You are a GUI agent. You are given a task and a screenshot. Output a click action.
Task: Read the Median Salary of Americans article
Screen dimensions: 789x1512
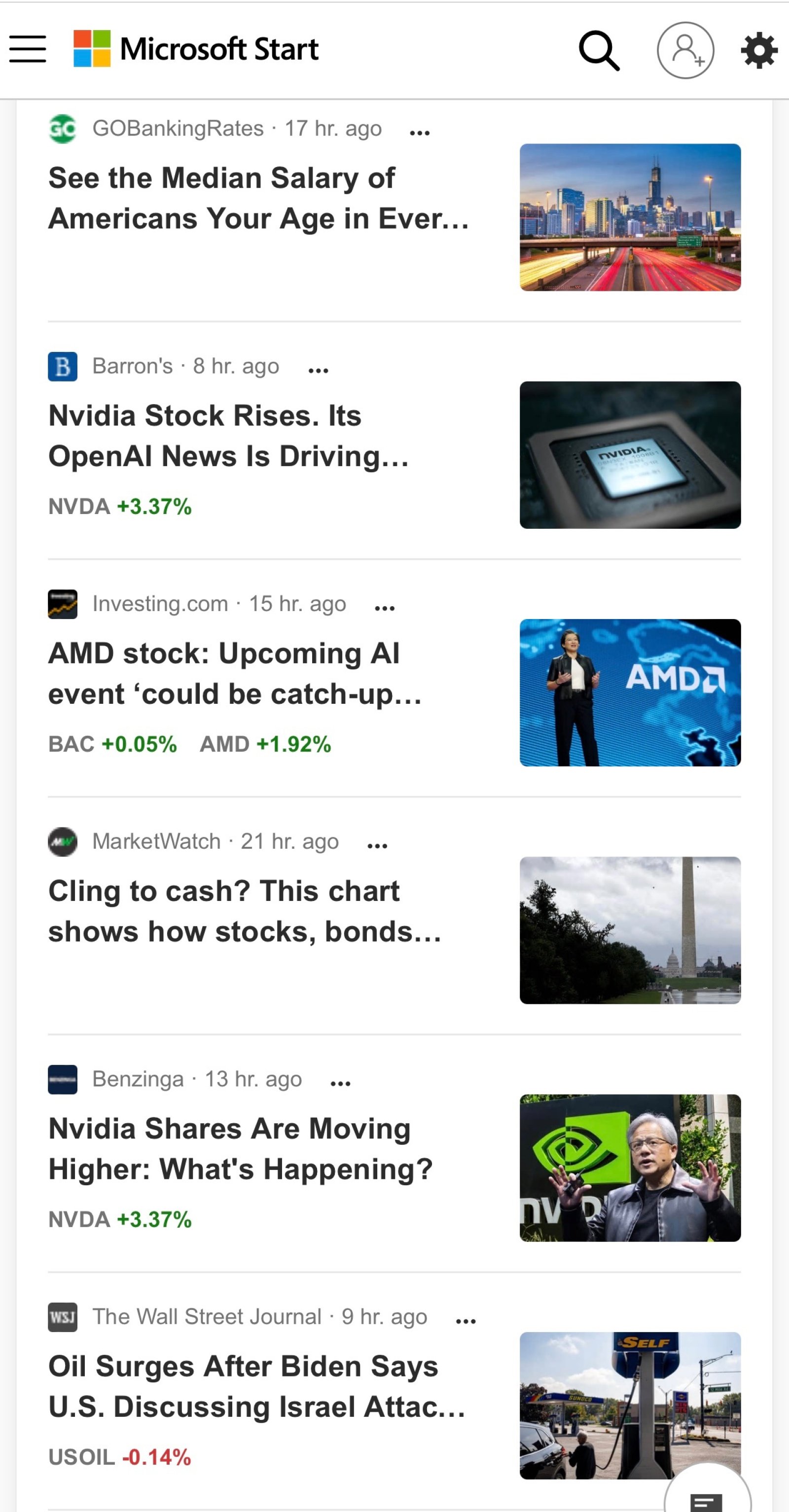[258, 199]
